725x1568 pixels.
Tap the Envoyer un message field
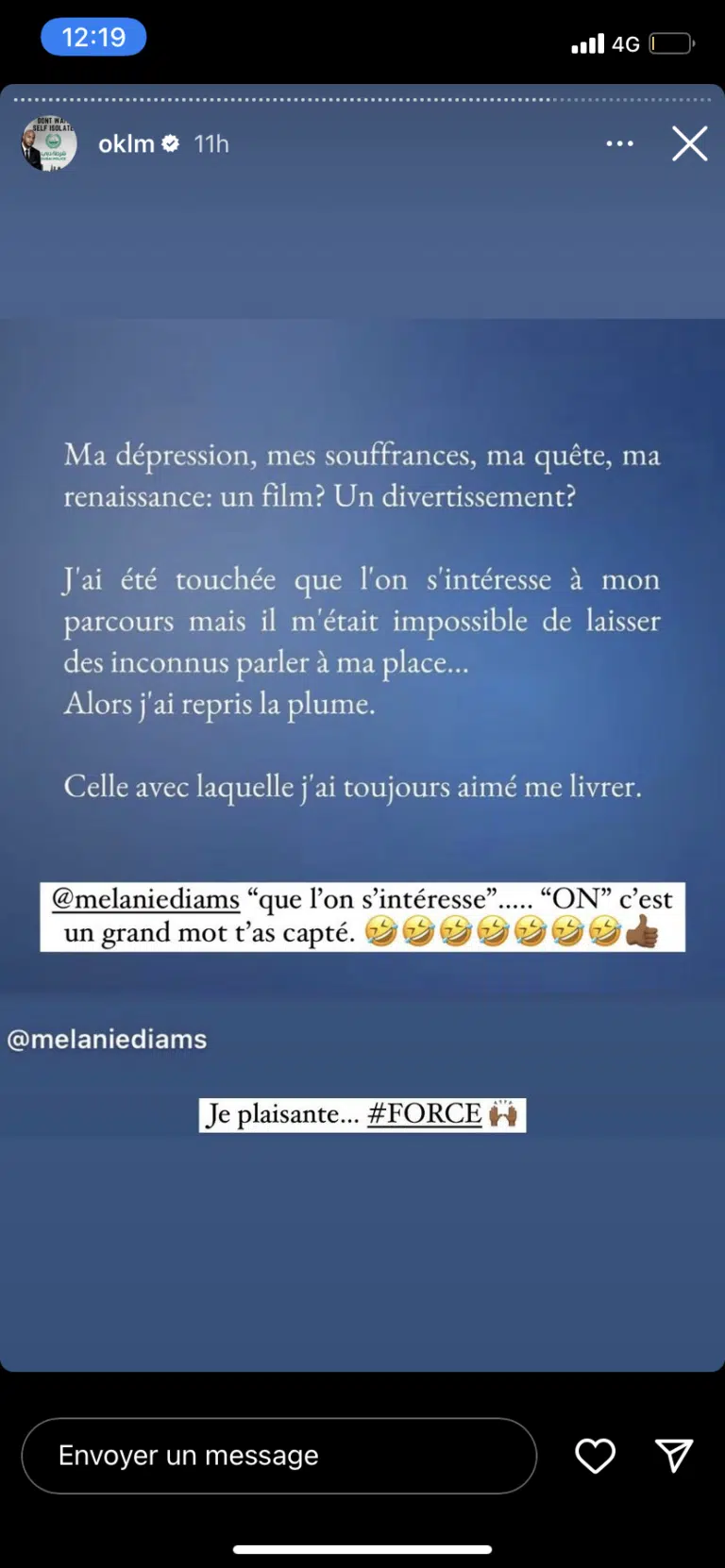pos(278,1455)
